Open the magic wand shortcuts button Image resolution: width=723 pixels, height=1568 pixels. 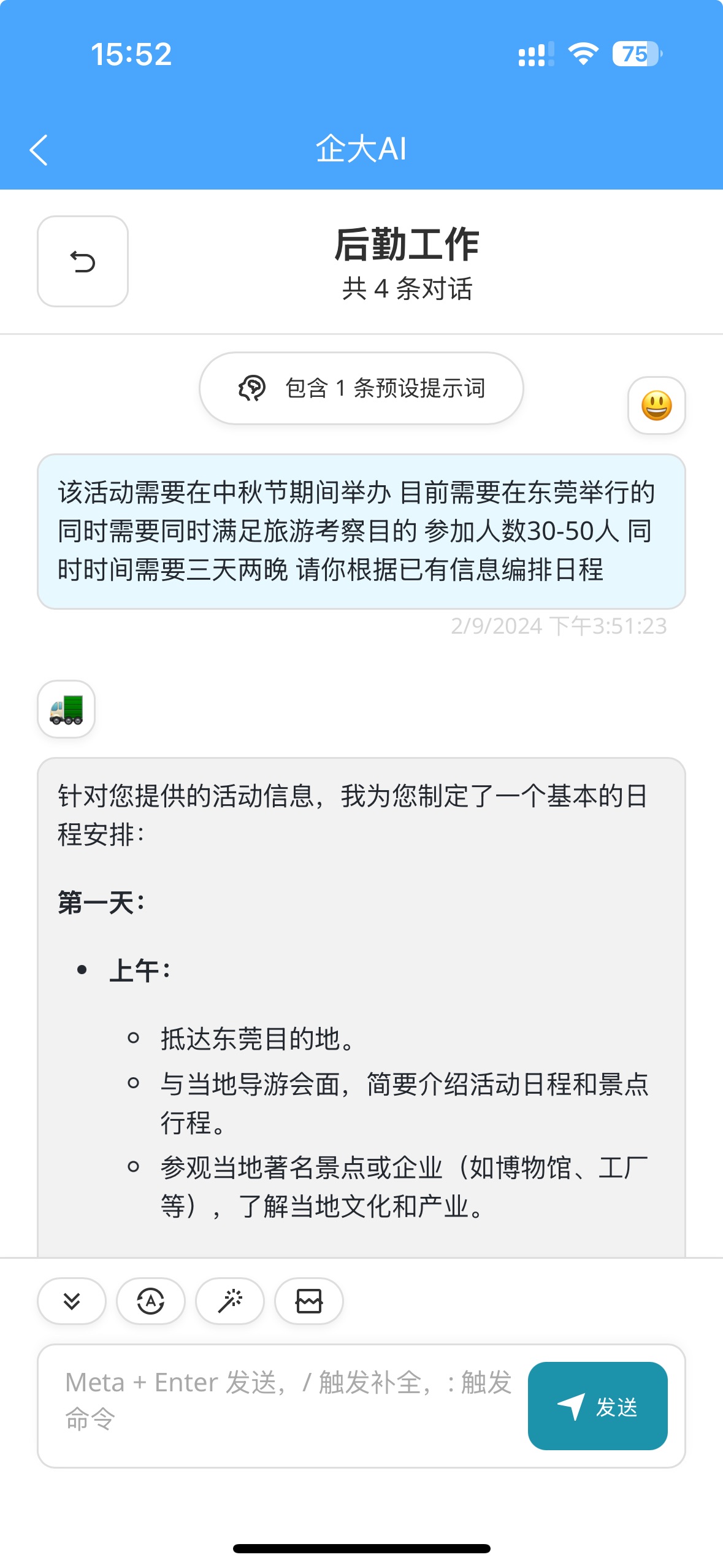point(230,1301)
